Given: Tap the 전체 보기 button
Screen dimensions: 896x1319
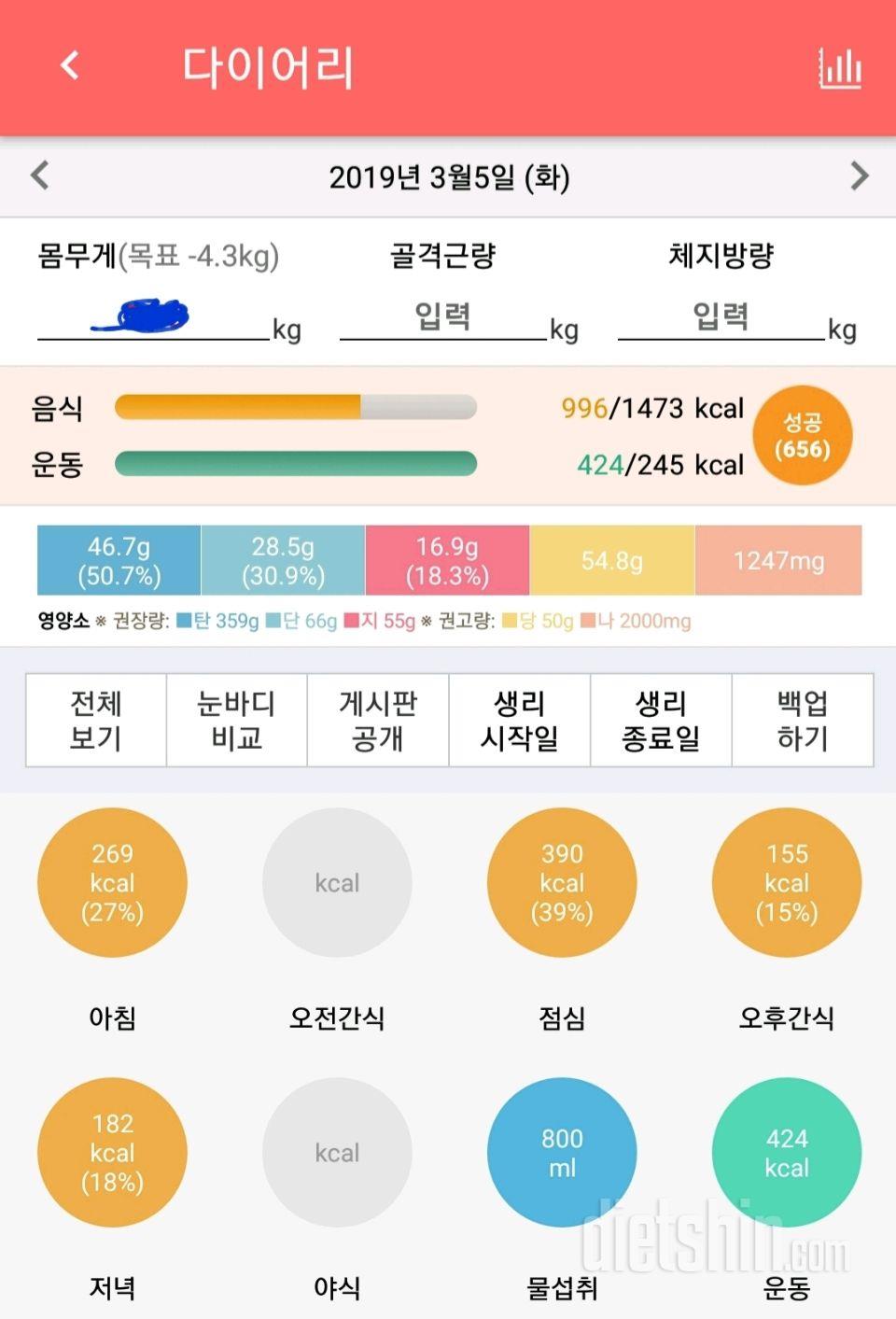Looking at the screenshot, I should coord(96,720).
